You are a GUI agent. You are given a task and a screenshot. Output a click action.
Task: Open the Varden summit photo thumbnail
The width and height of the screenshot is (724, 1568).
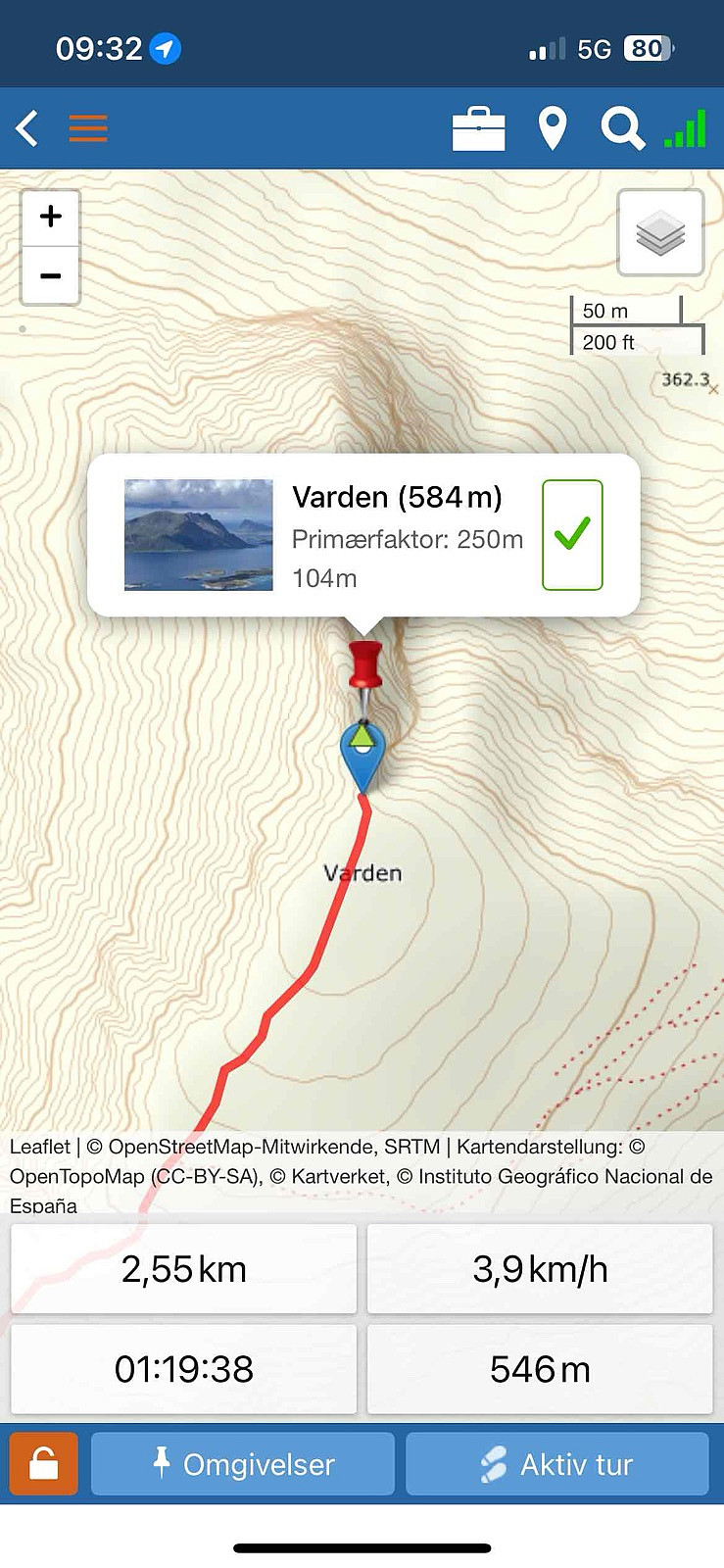click(x=199, y=535)
